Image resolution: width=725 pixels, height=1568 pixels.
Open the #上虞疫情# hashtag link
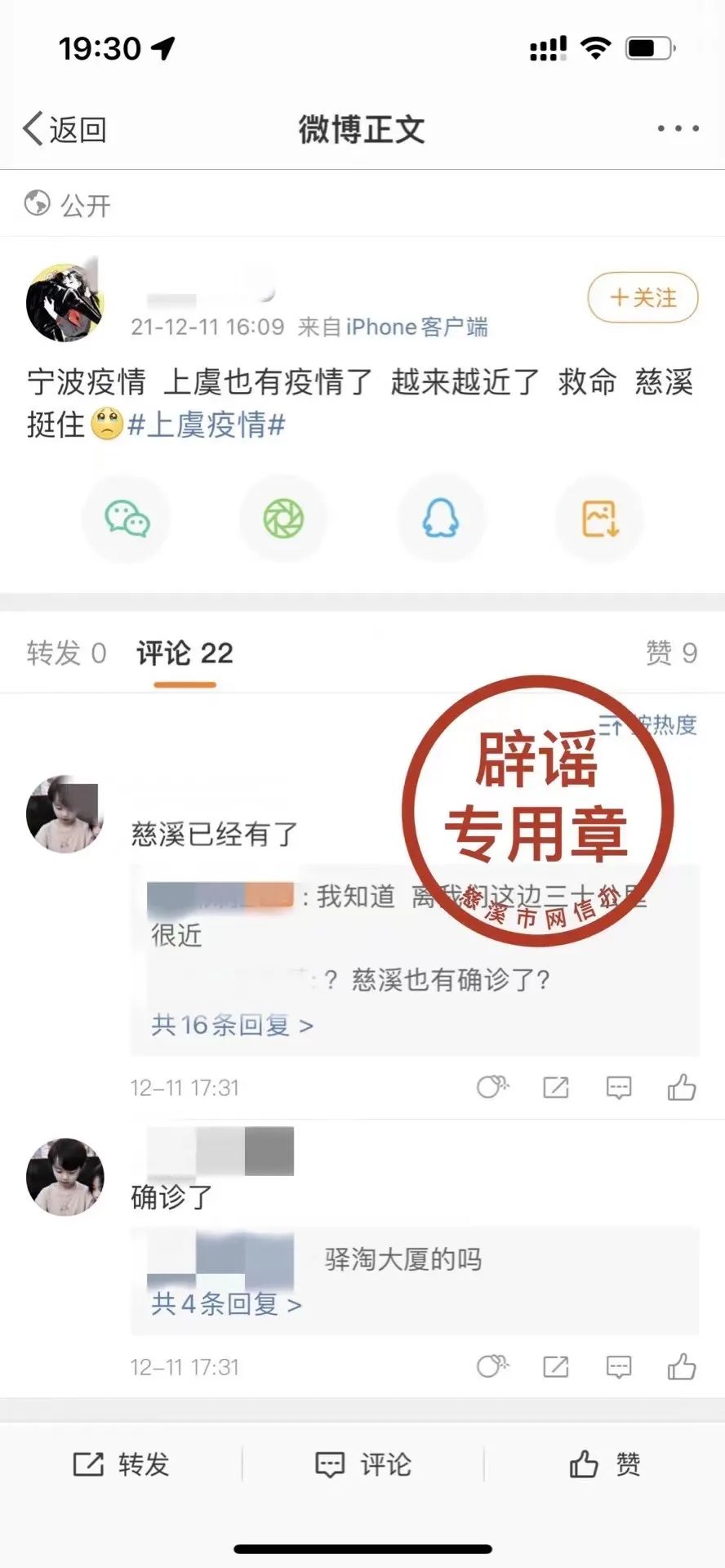[207, 425]
